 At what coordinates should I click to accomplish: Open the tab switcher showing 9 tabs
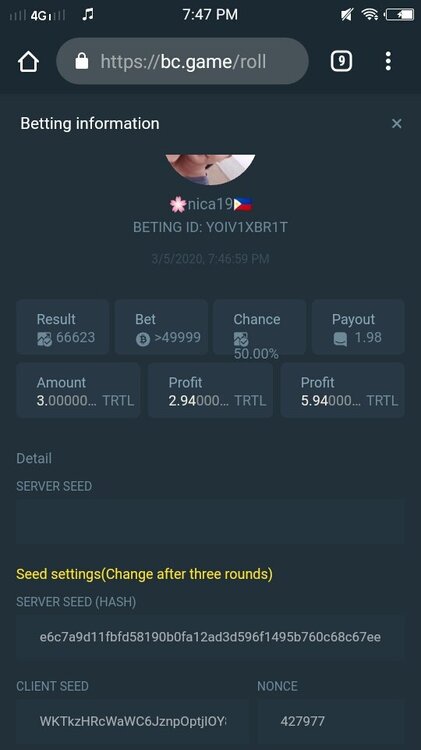pos(341,61)
